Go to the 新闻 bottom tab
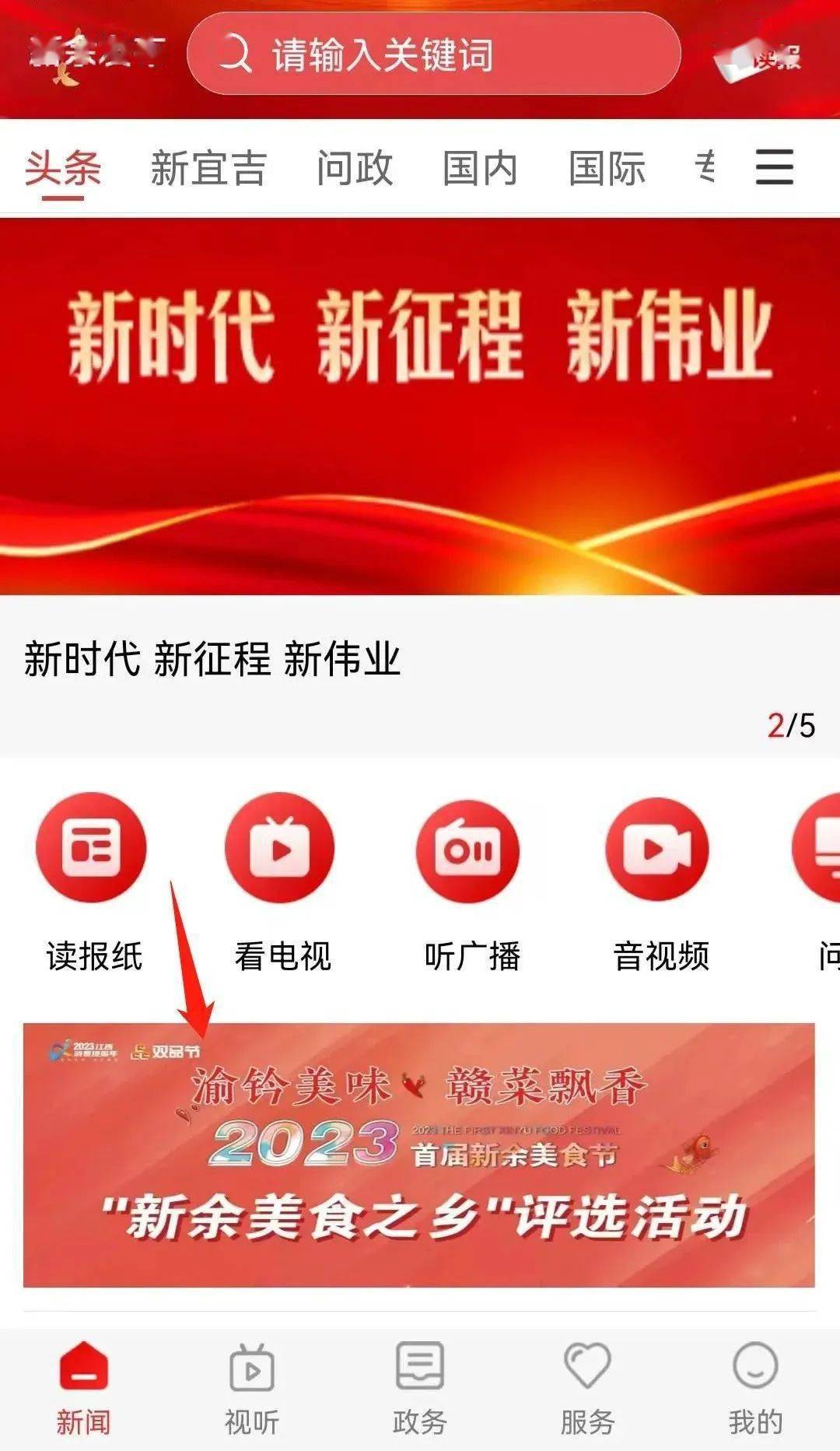This screenshot has height=1451, width=840. tap(83, 1388)
